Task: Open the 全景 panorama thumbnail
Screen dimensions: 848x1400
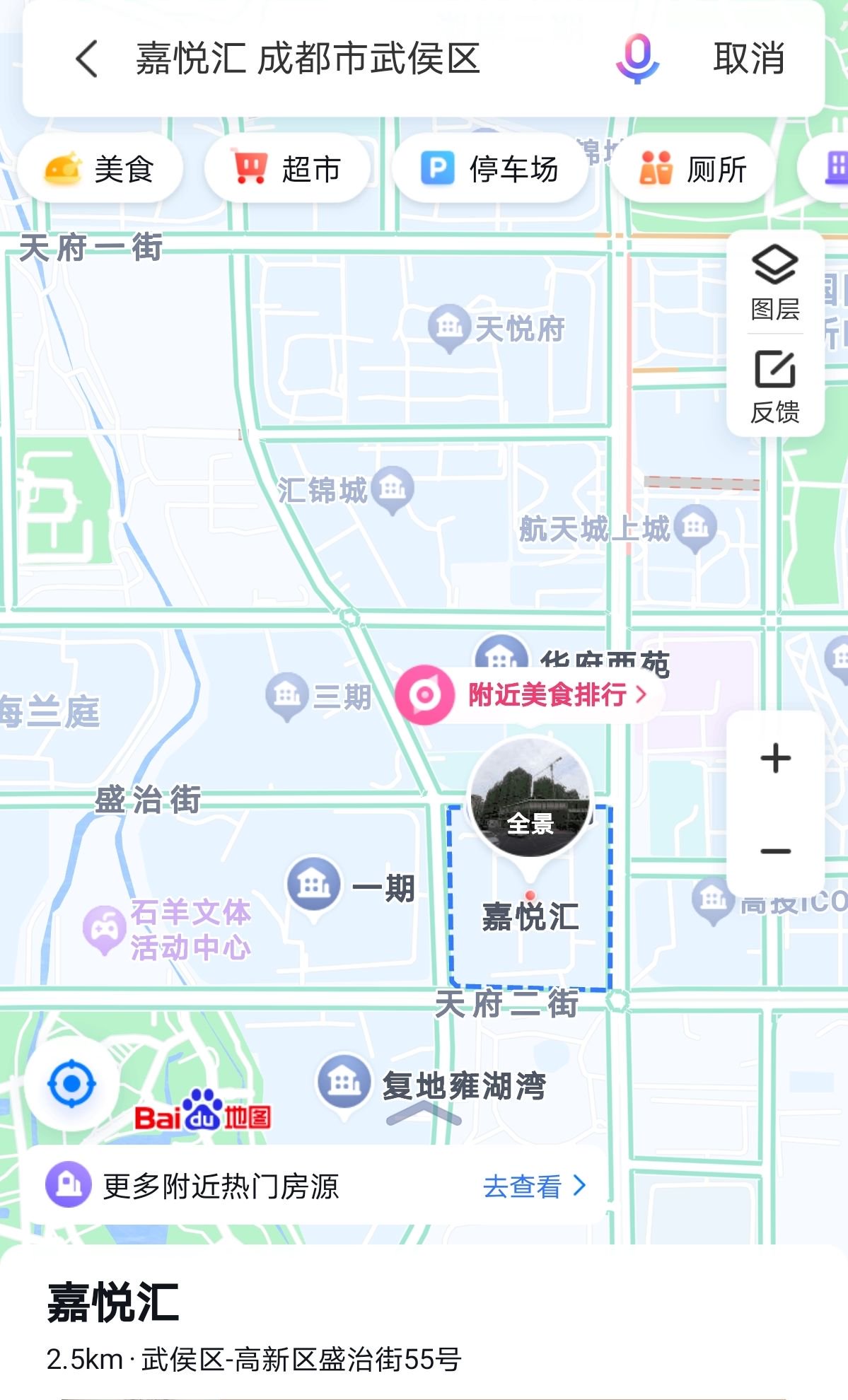Action: point(530,798)
